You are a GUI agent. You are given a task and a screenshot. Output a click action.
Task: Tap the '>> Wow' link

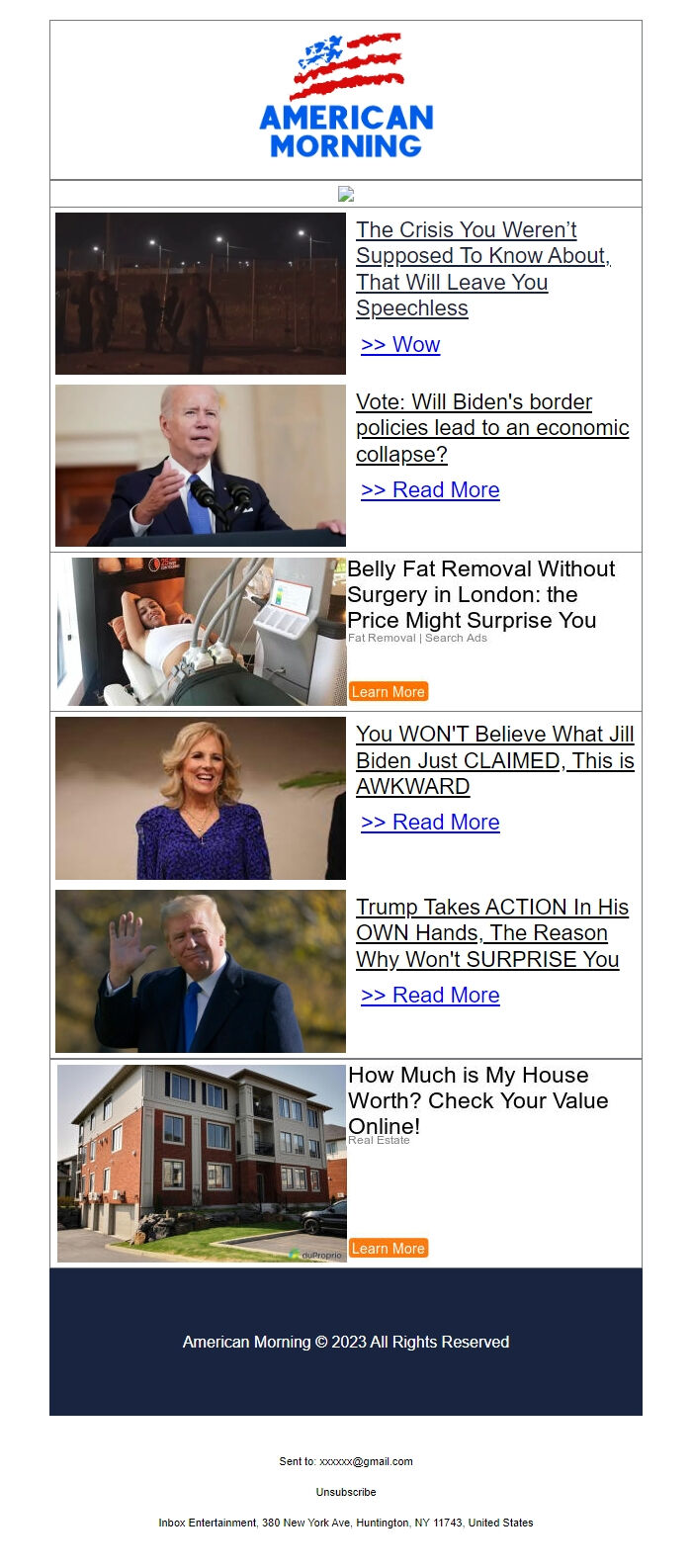click(400, 345)
